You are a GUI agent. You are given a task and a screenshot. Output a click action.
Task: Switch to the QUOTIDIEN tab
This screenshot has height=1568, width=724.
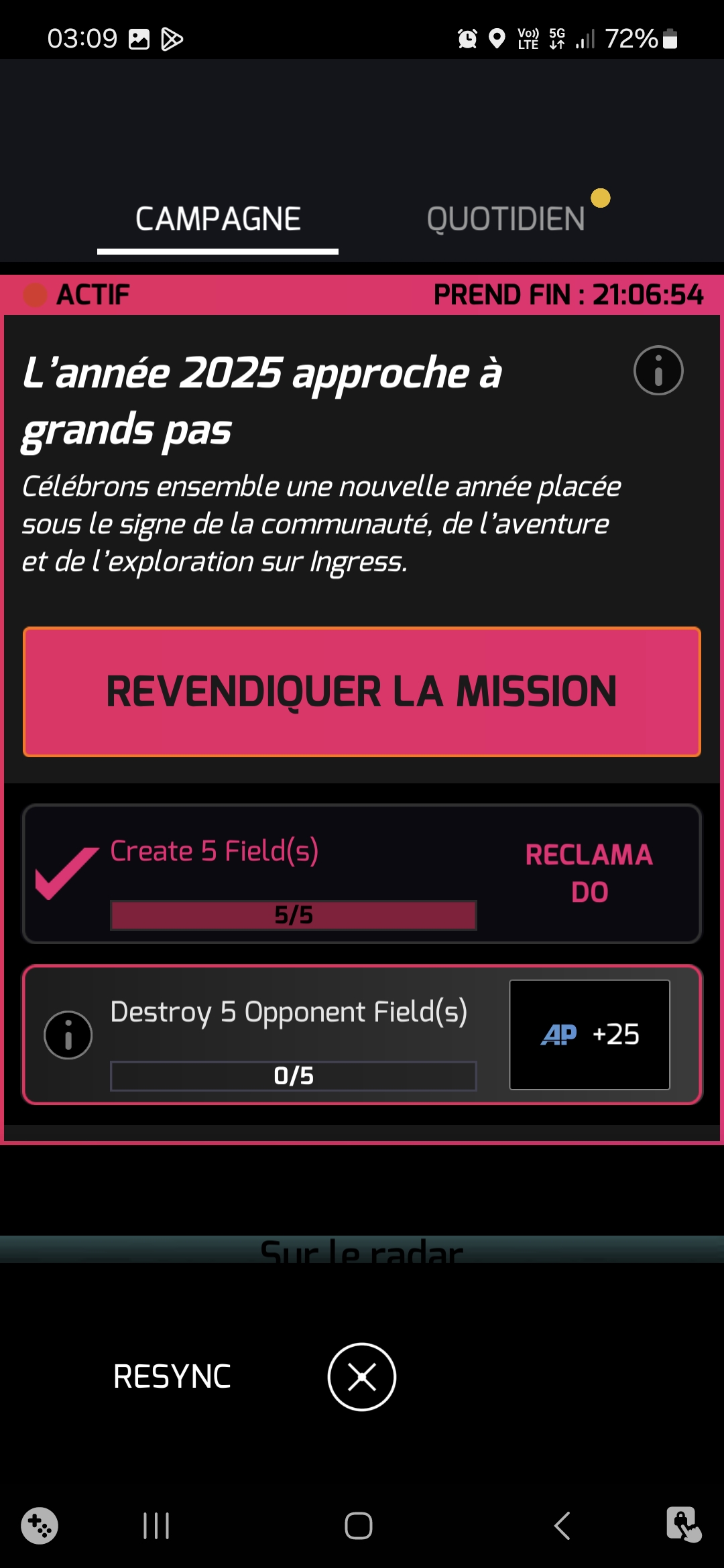[506, 219]
